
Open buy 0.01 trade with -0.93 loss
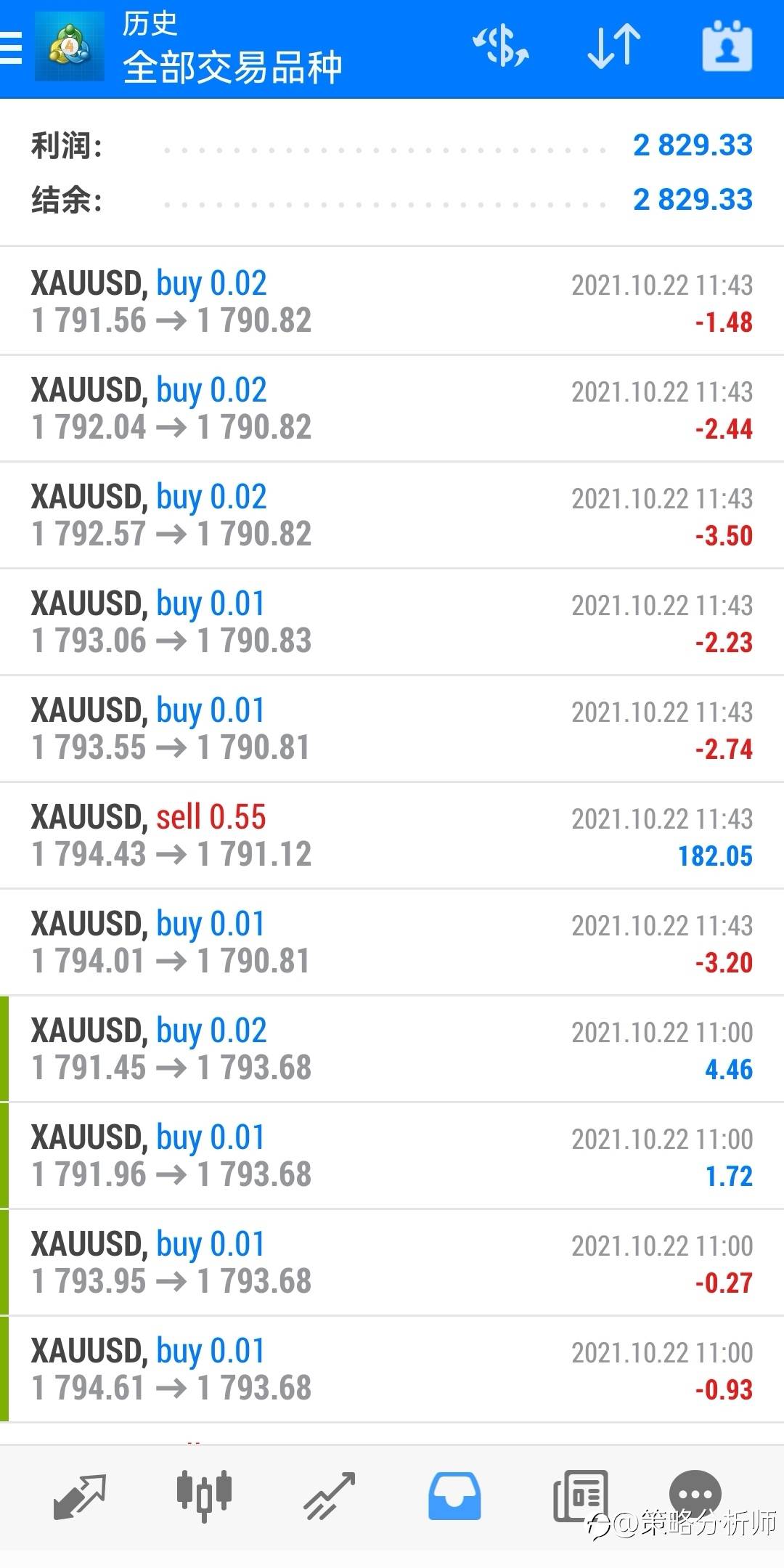pos(392,1369)
